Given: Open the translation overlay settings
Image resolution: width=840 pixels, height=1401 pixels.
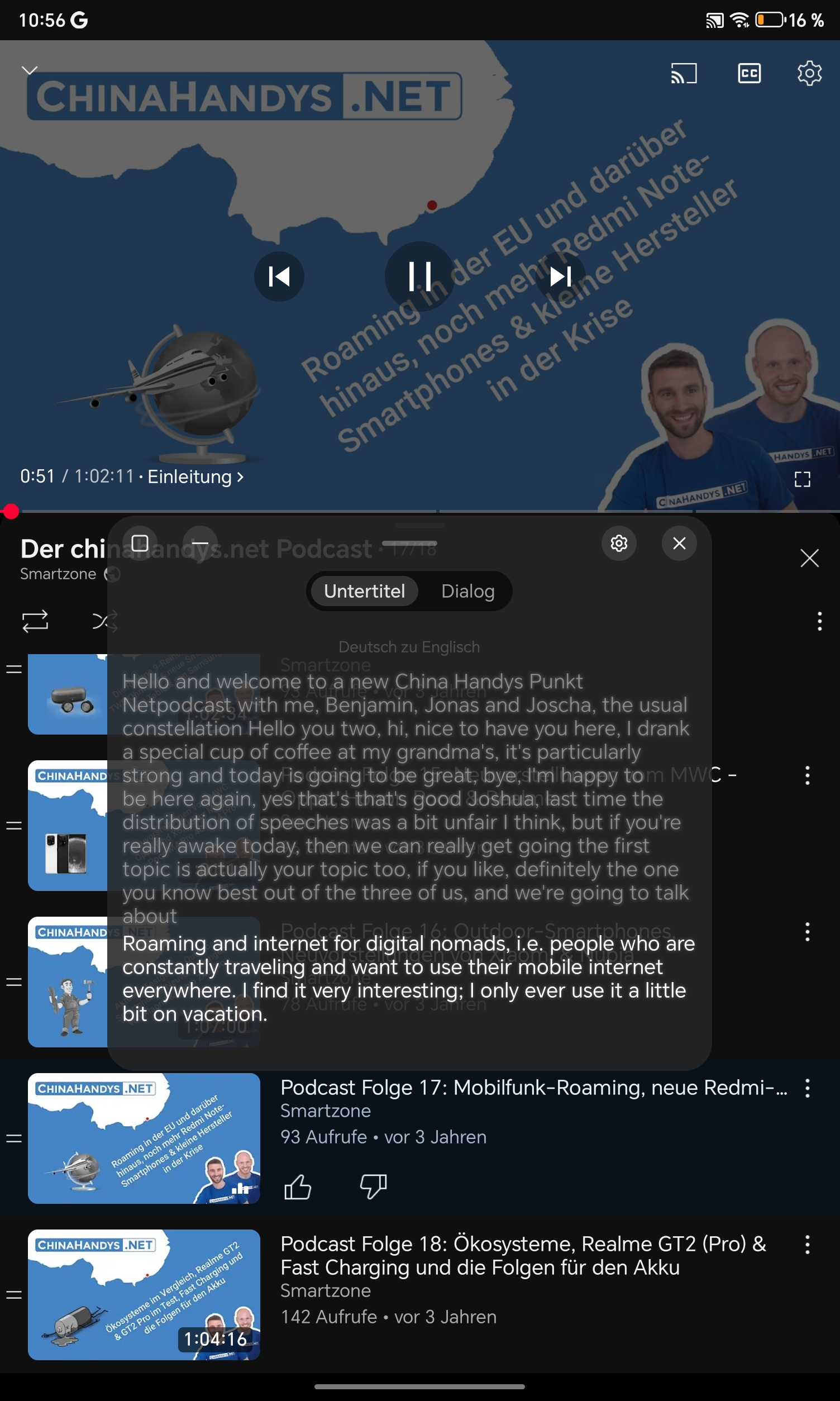Looking at the screenshot, I should click(619, 544).
